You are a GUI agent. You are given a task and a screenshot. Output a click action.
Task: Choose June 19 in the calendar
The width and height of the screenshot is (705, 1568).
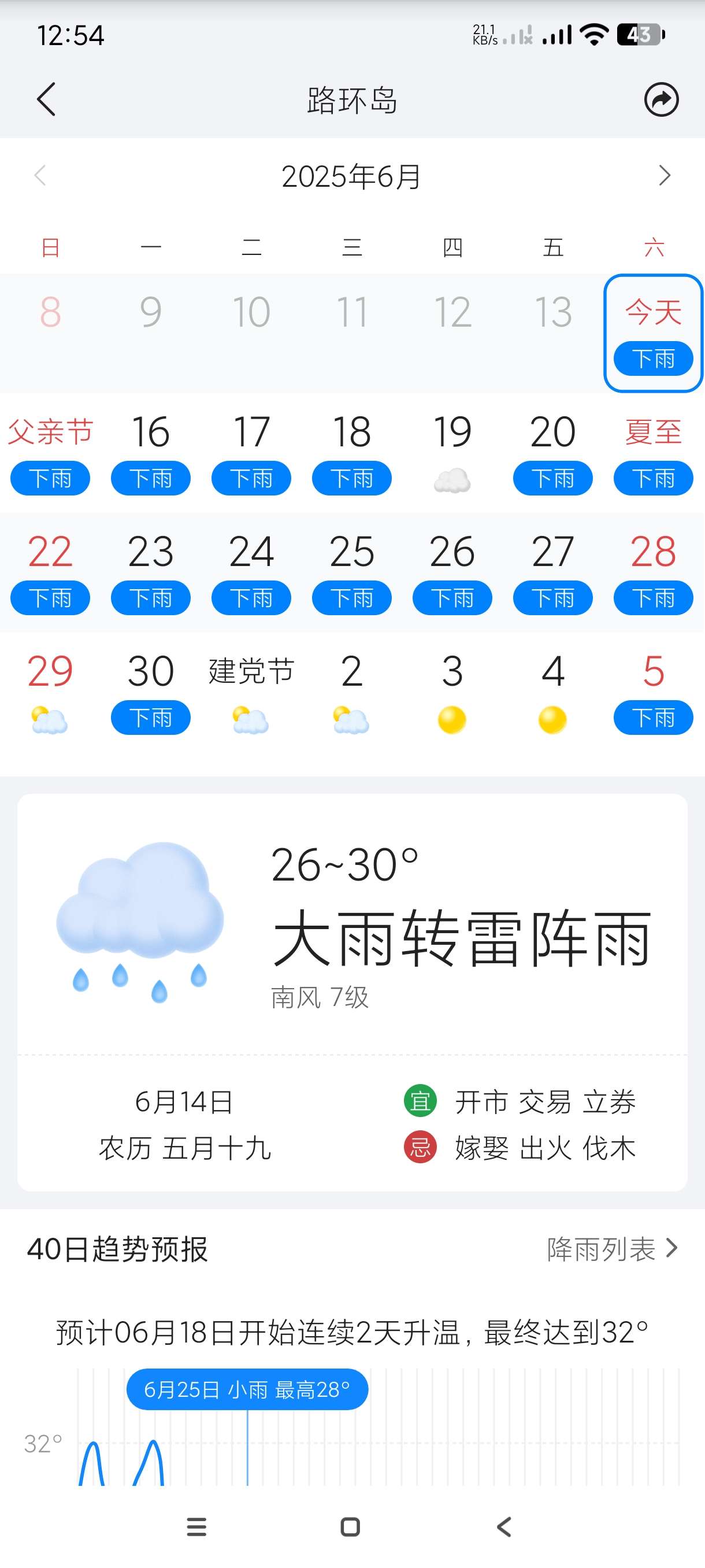tap(452, 452)
